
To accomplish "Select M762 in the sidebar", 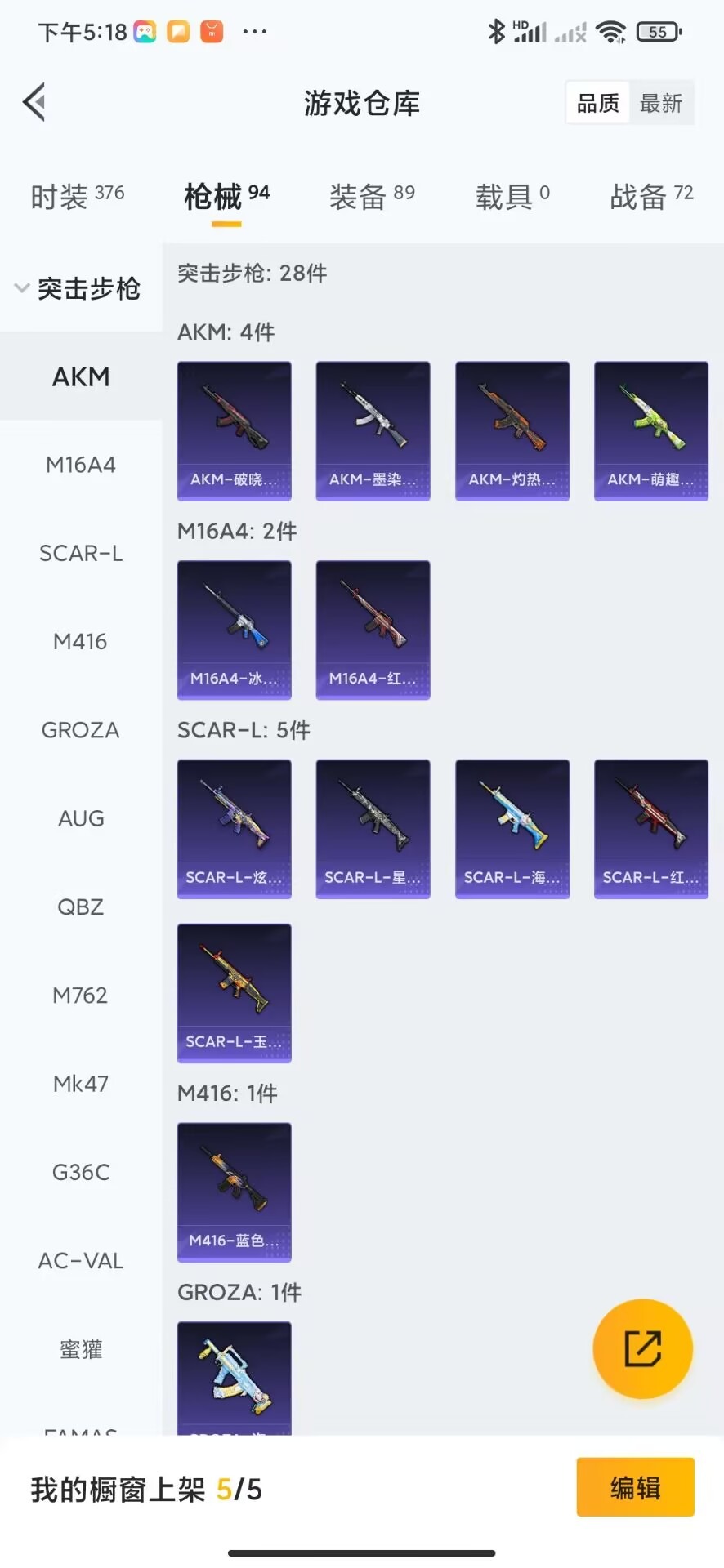I will coord(80,995).
